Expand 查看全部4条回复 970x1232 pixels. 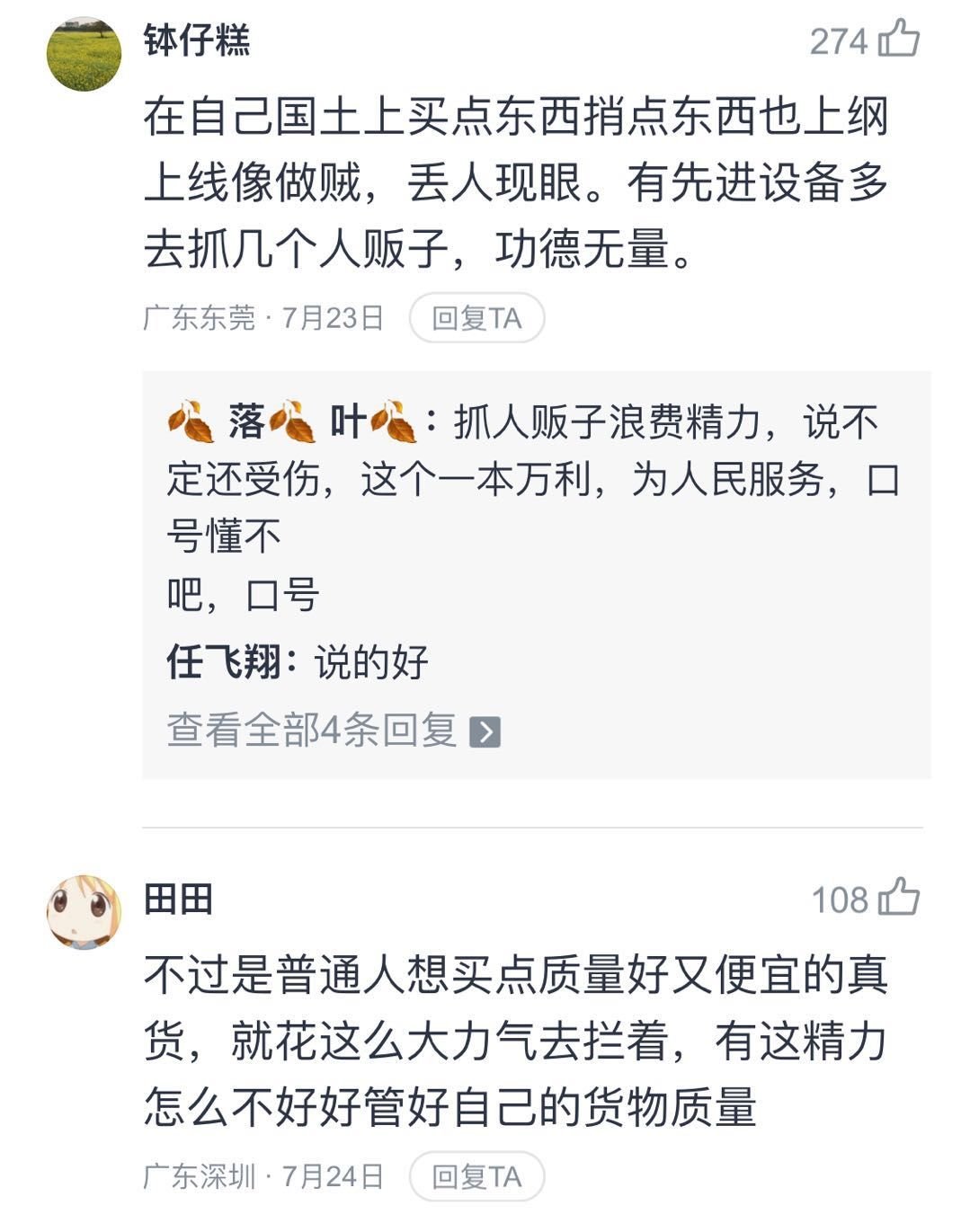point(333,730)
